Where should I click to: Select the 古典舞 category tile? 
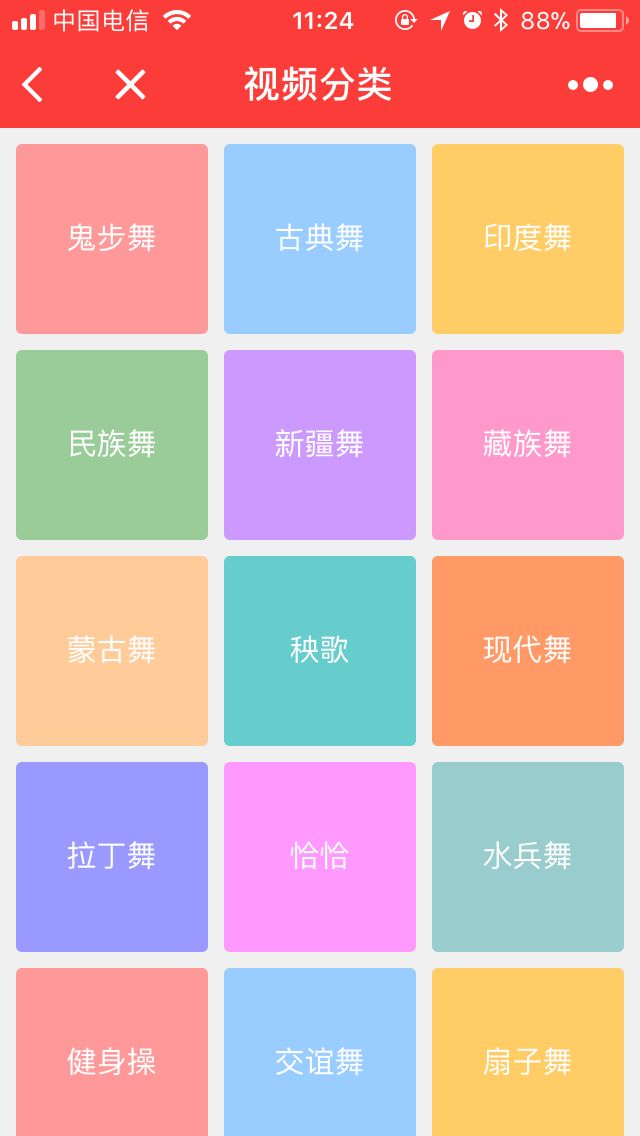(x=320, y=239)
